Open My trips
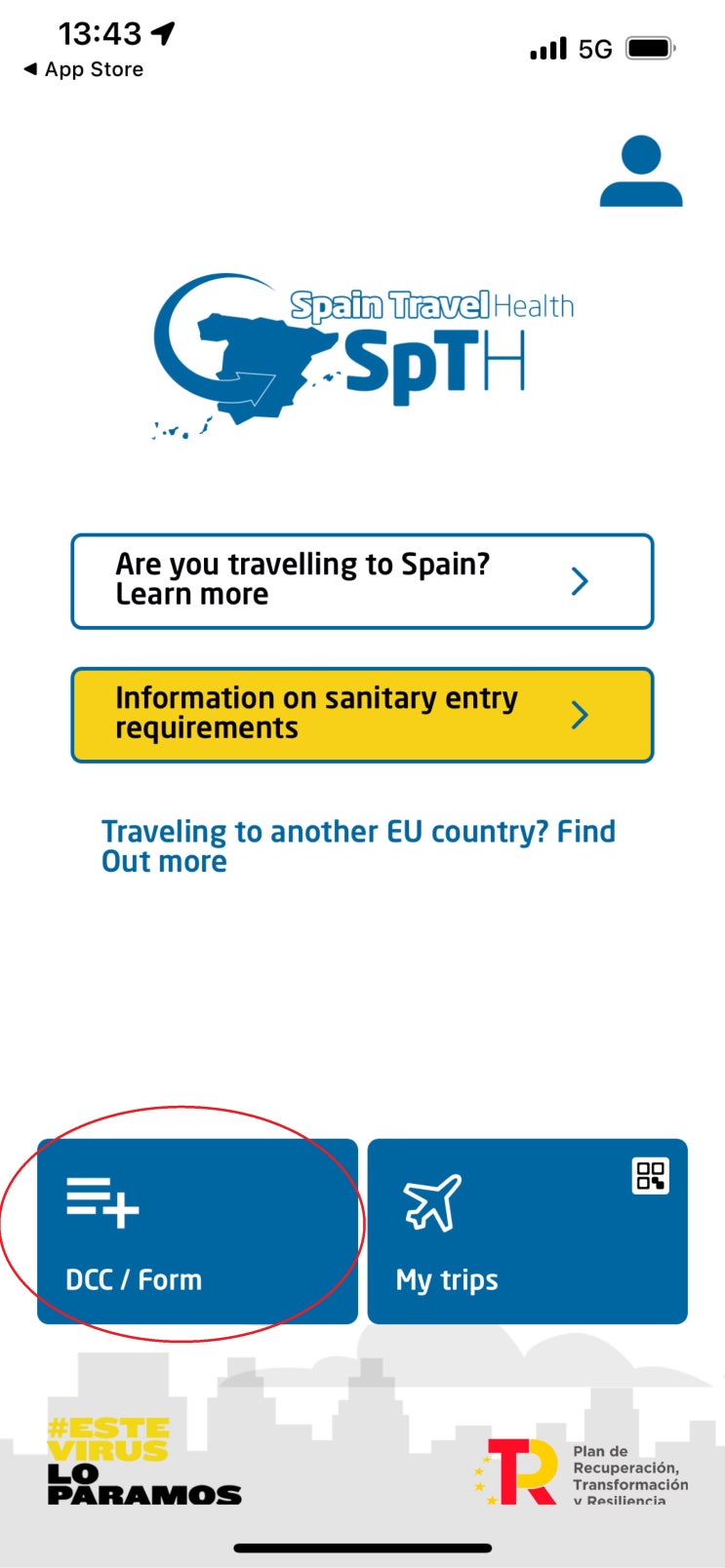The image size is (725, 1568). point(528,1232)
